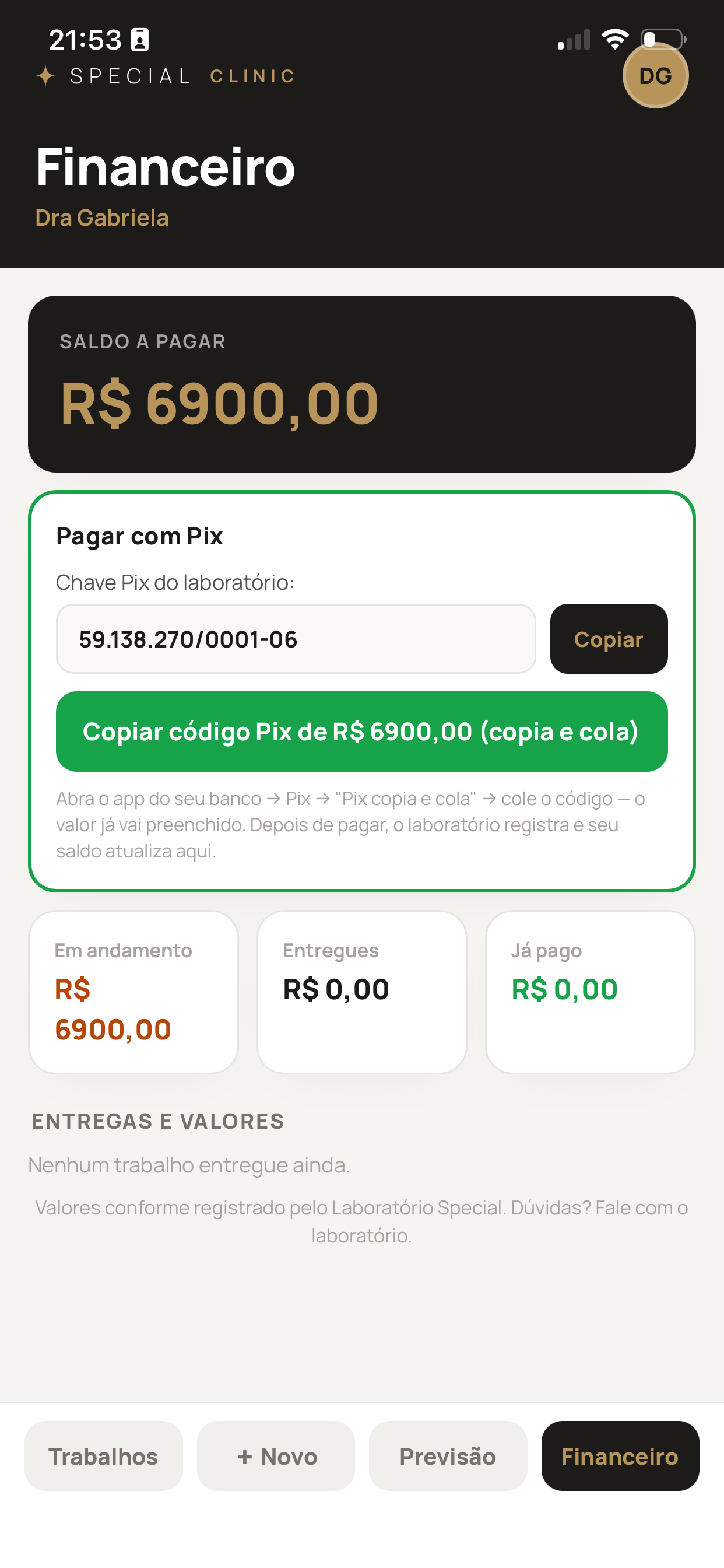This screenshot has width=724, height=1568.
Task: Switch to the Trabalhos tab
Action: pyautogui.click(x=103, y=1455)
